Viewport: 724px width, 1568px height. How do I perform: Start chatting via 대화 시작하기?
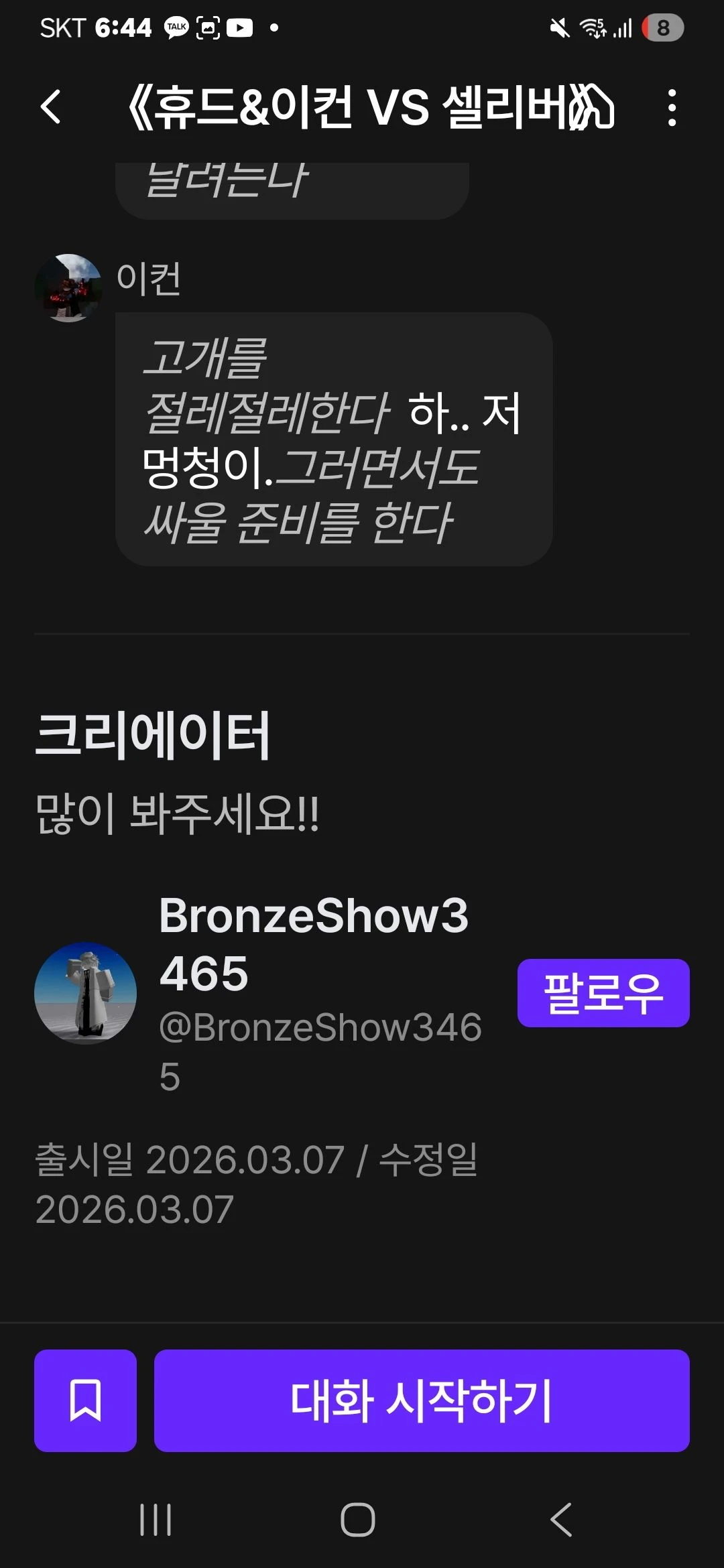click(x=422, y=1400)
